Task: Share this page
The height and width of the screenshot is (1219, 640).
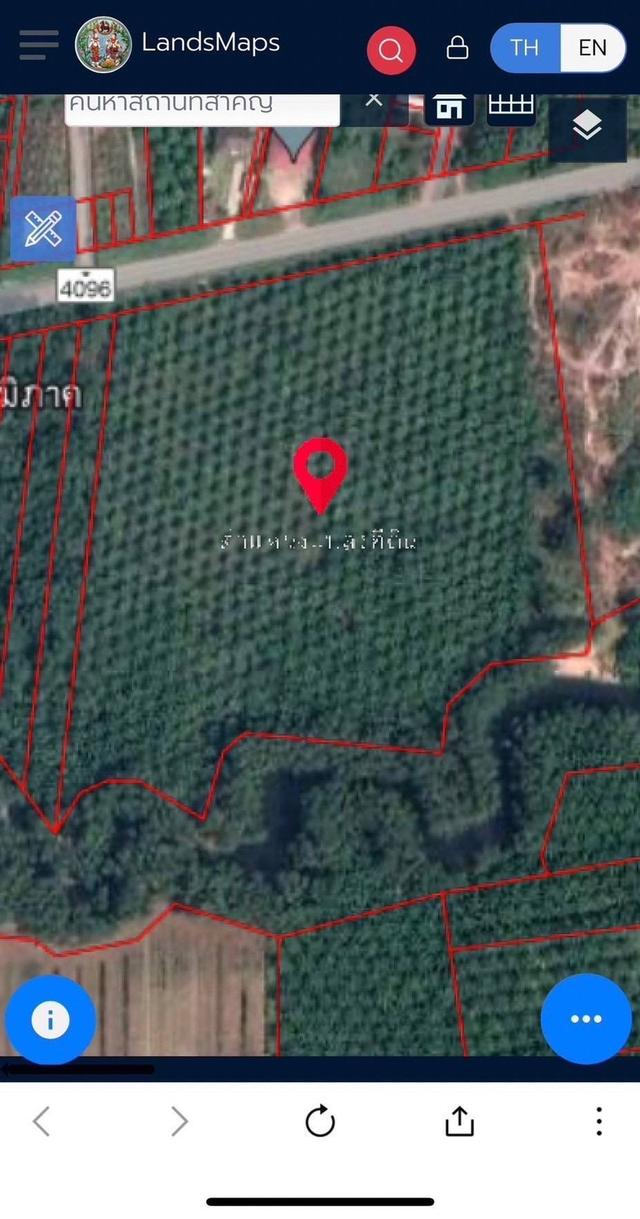Action: pos(459,1121)
